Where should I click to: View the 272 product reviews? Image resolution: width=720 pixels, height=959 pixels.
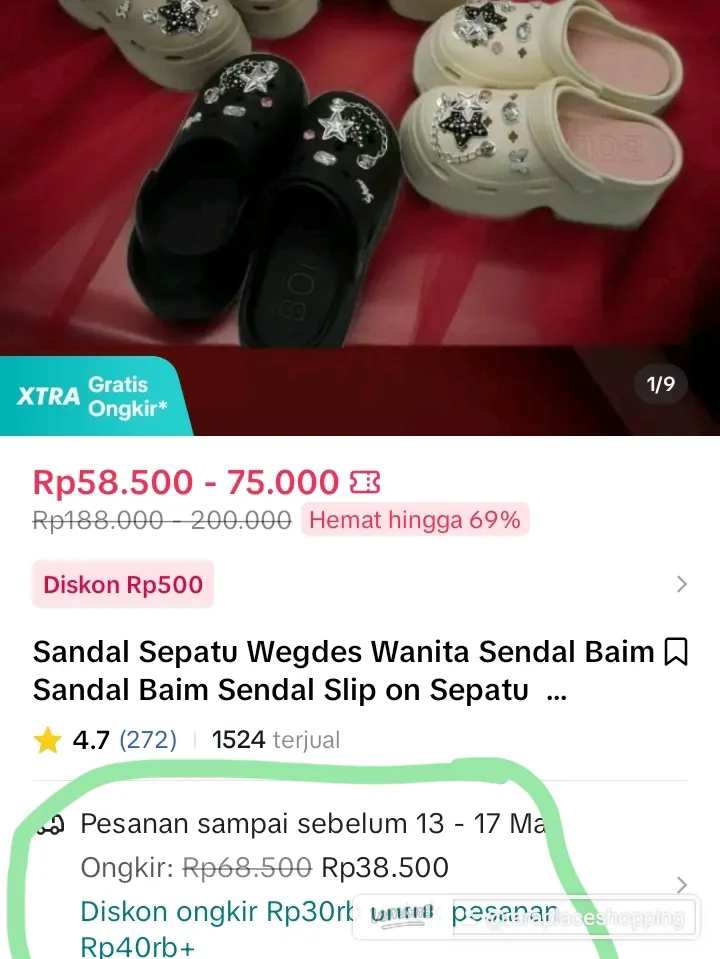(x=147, y=740)
